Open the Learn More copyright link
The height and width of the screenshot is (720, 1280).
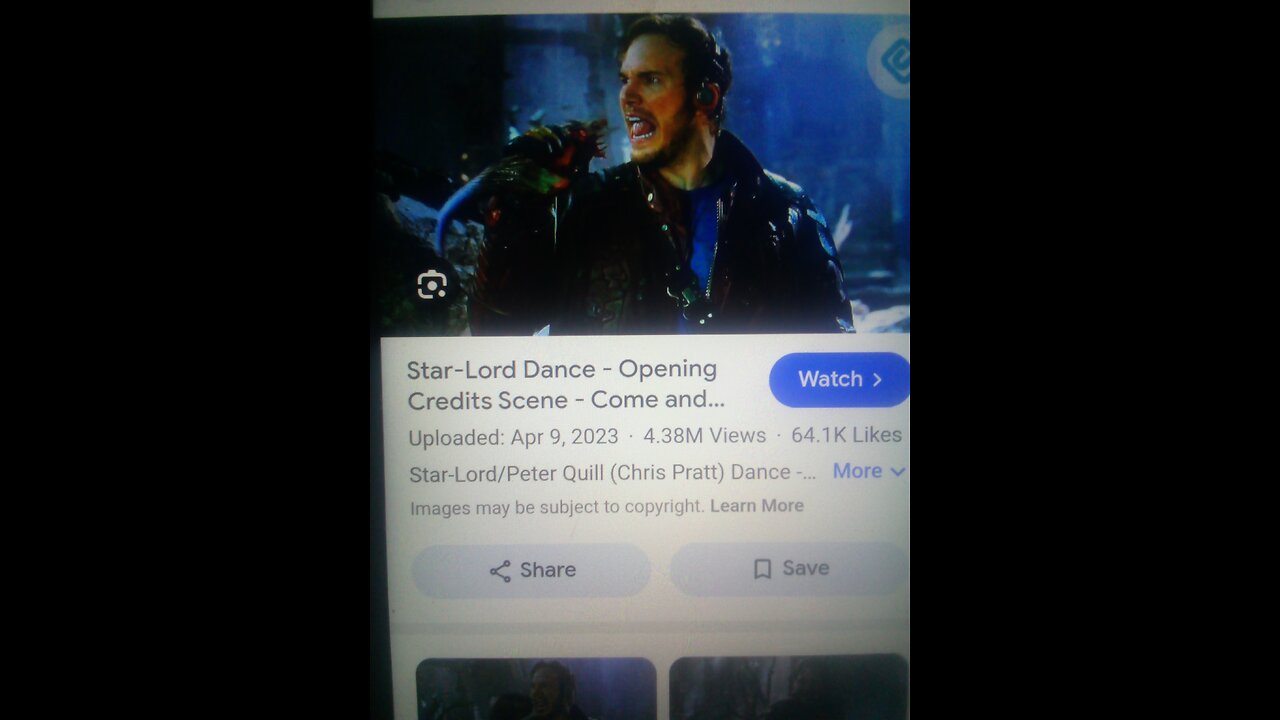coord(756,506)
